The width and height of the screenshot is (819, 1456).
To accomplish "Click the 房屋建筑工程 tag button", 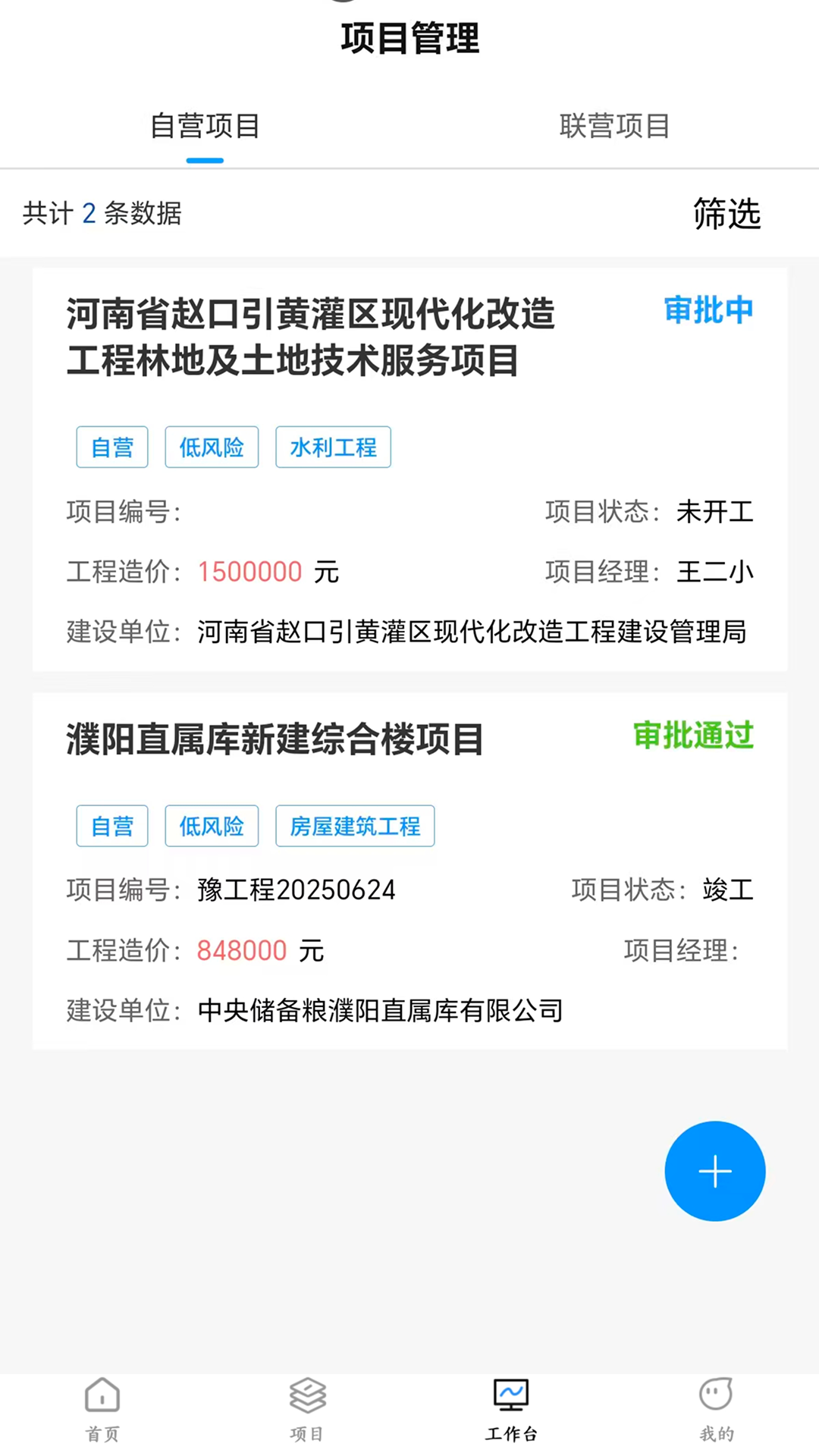I will tap(354, 826).
